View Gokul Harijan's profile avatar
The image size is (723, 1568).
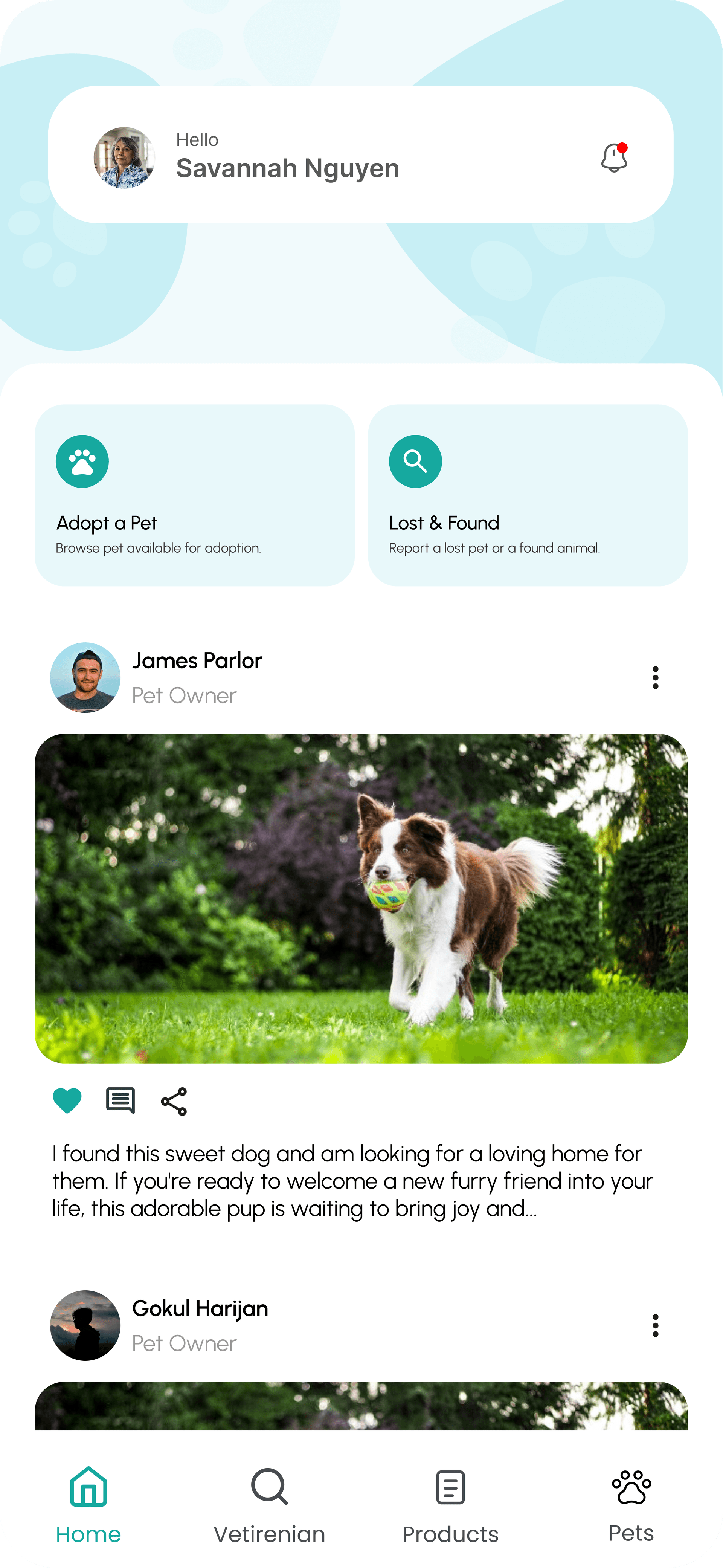coord(85,1325)
